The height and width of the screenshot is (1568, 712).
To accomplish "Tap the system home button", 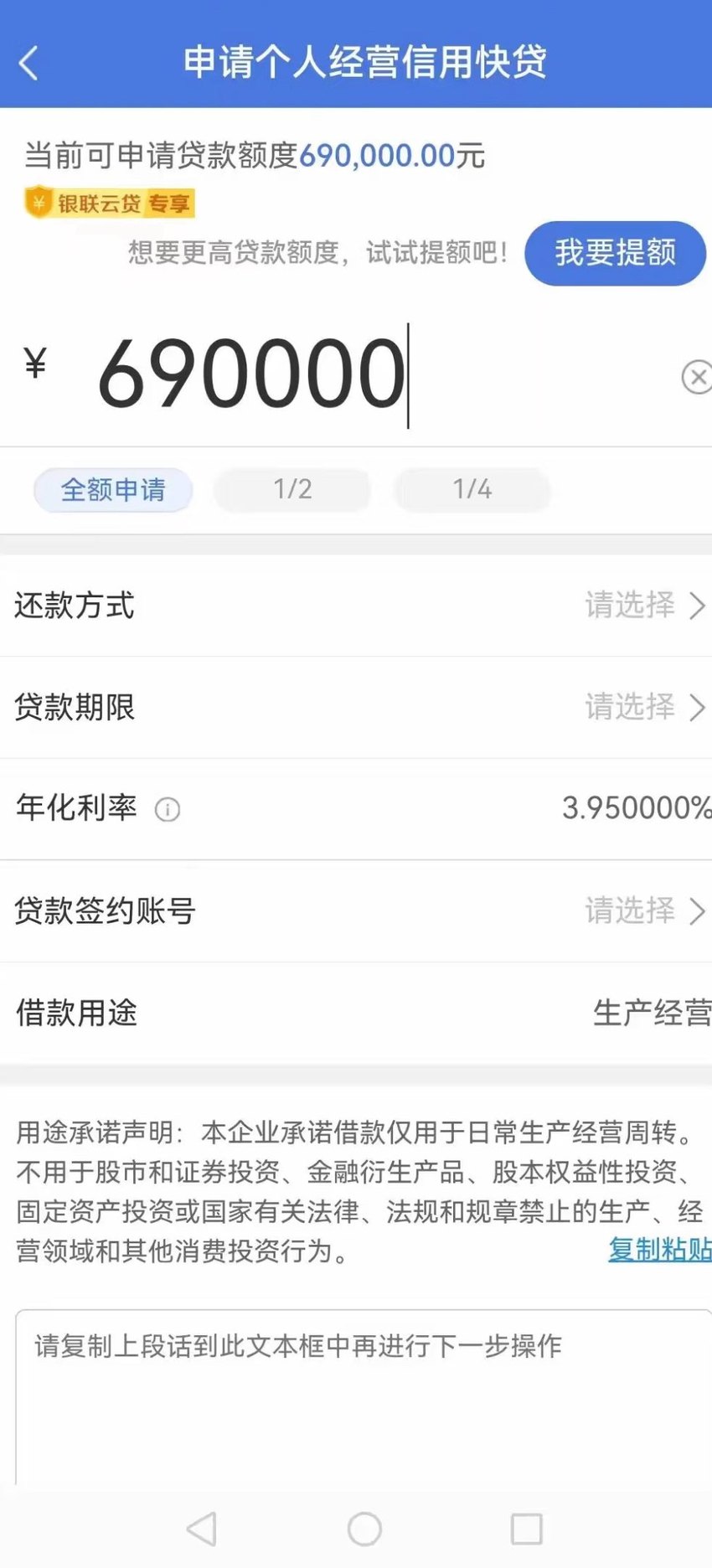I will click(364, 1529).
